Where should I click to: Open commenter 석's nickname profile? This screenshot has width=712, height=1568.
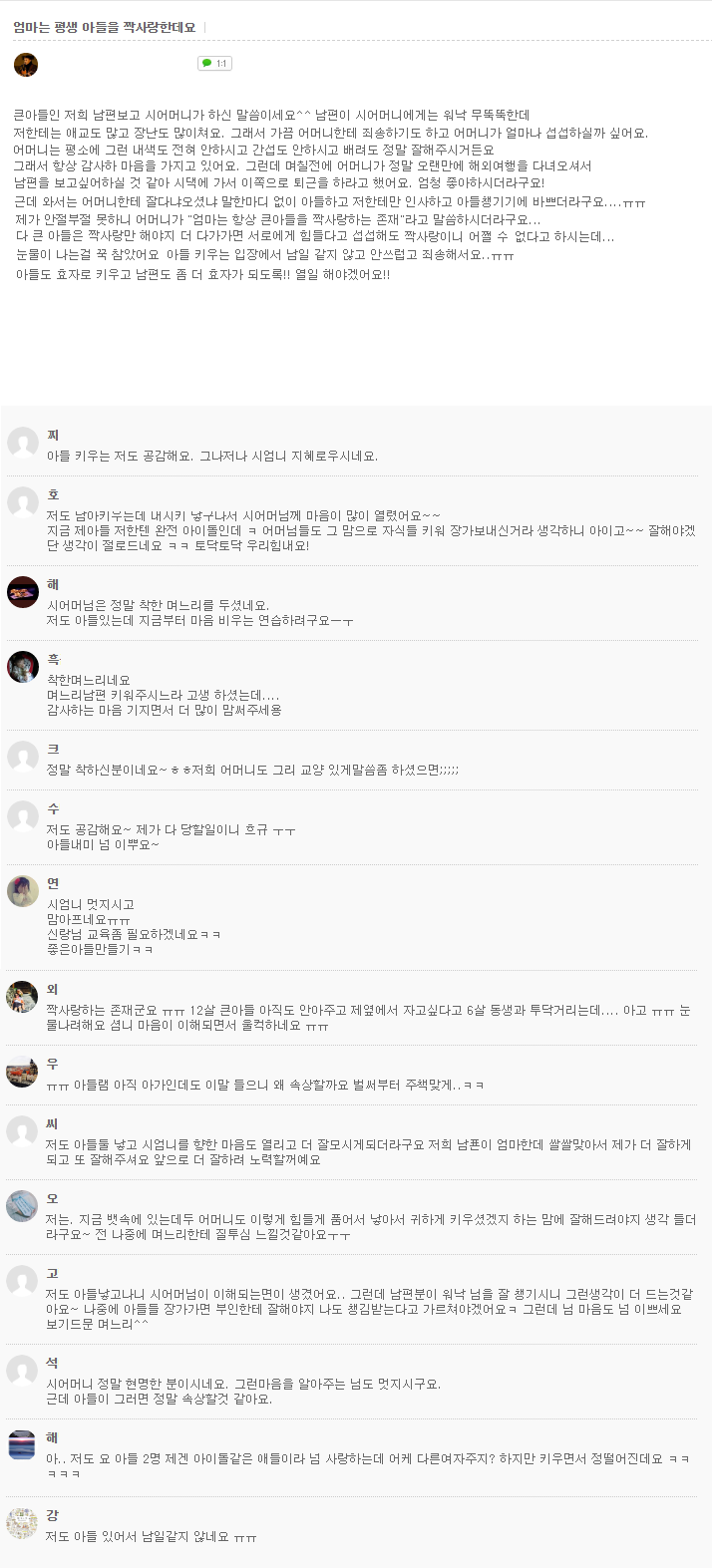coord(53,1363)
